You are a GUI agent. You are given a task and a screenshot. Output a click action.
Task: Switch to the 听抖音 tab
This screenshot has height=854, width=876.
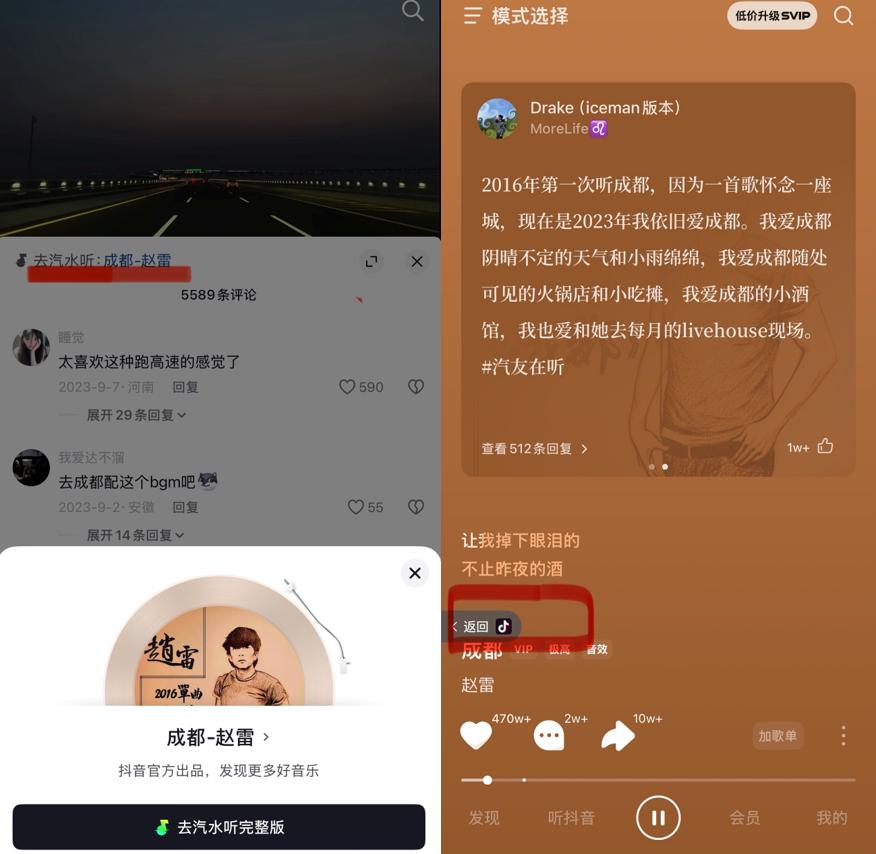coord(571,817)
